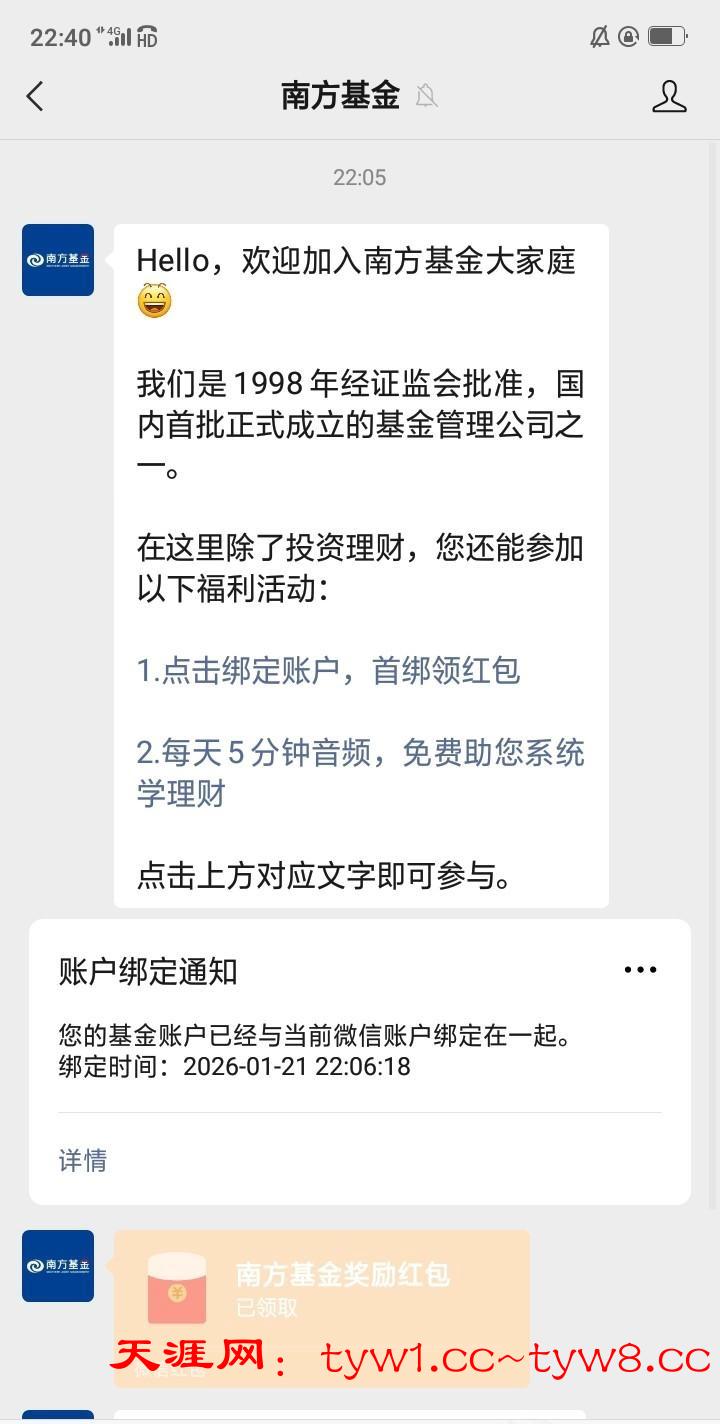
Task: Tap the 南方基金 avatar beside the welcome message
Action: point(58,260)
